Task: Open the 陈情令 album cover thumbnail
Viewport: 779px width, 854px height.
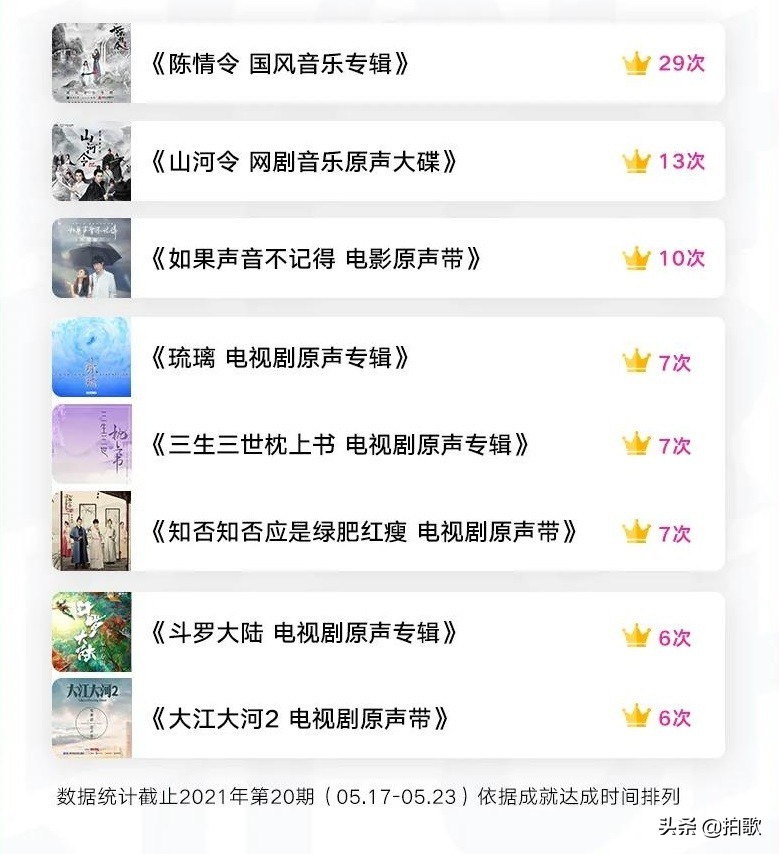Action: tap(91, 60)
